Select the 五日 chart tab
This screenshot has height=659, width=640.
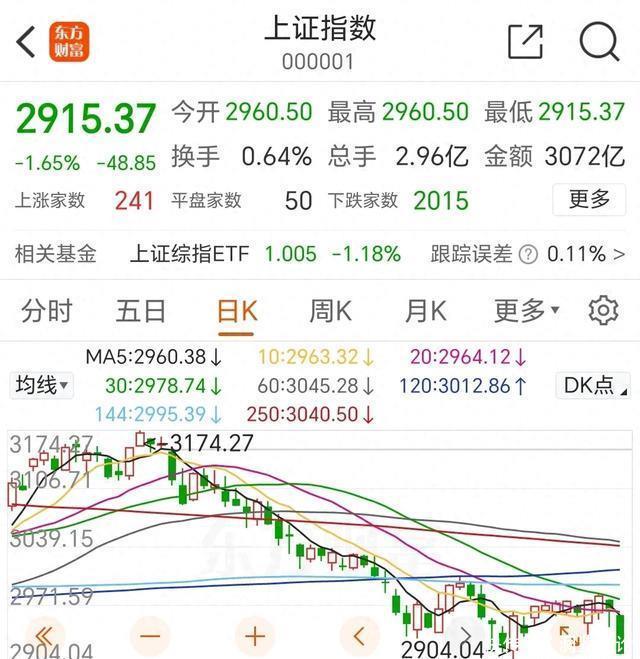coord(141,311)
